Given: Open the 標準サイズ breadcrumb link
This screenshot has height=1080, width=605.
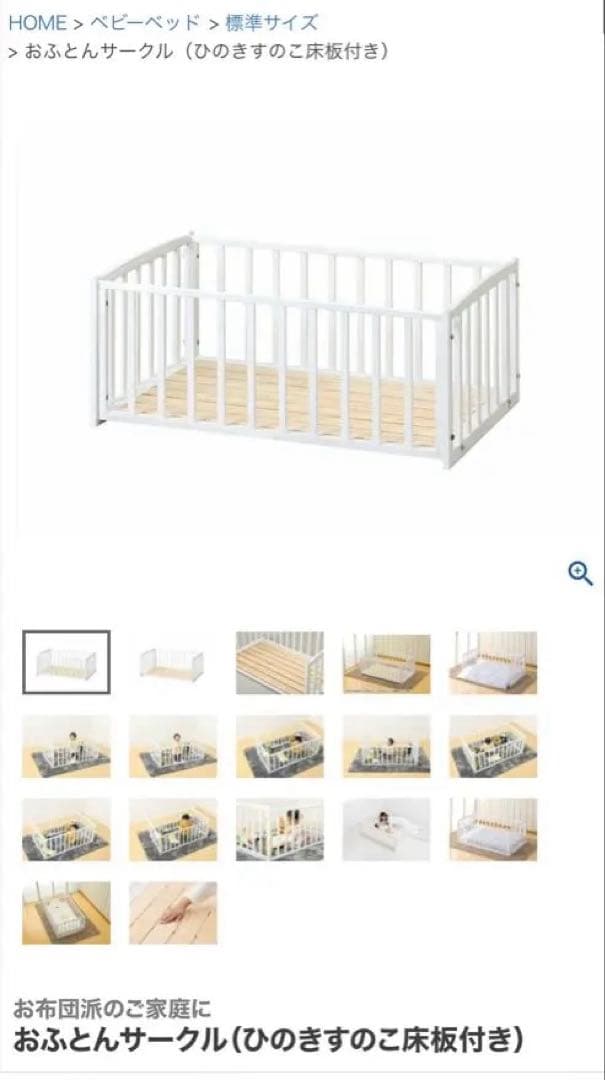Looking at the screenshot, I should [271, 22].
